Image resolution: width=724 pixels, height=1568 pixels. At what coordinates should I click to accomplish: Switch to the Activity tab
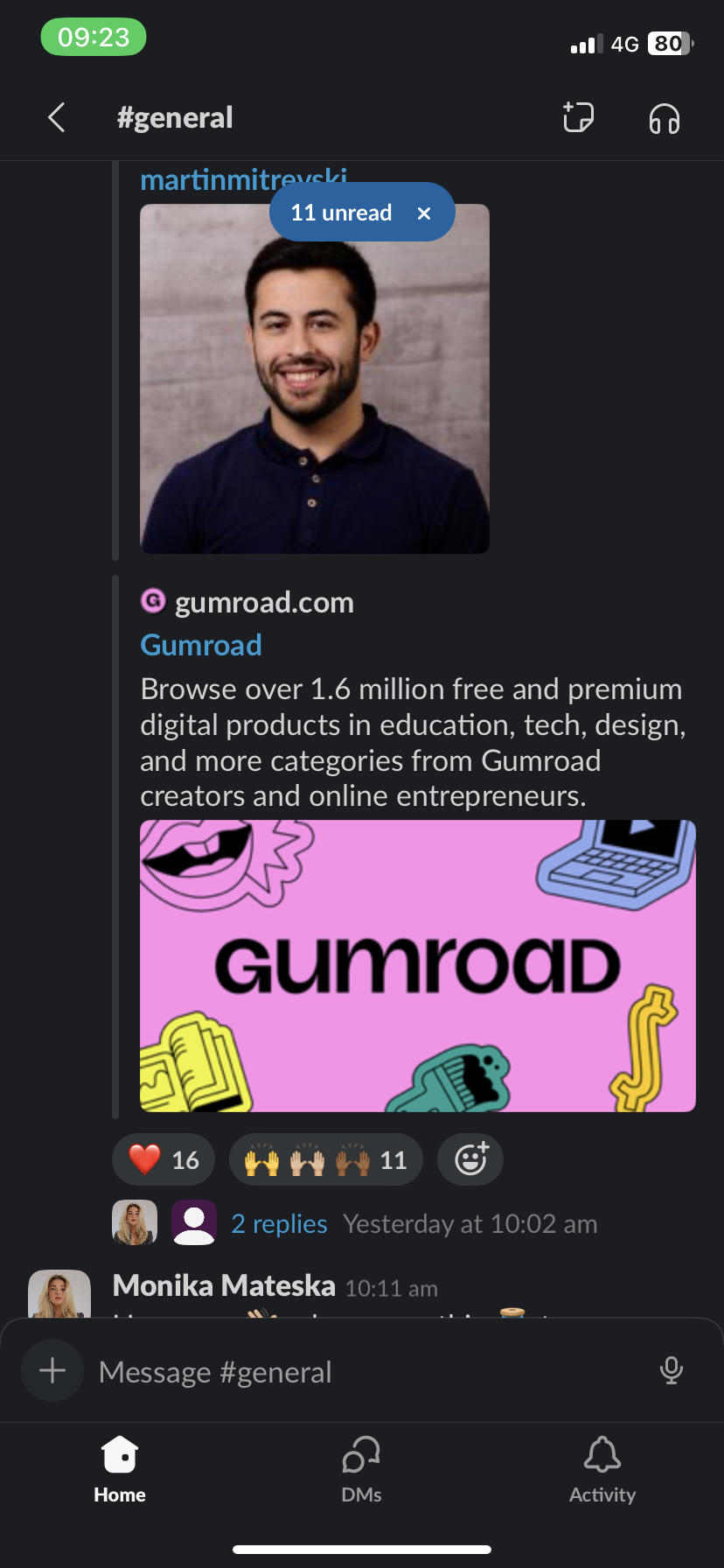point(602,1470)
